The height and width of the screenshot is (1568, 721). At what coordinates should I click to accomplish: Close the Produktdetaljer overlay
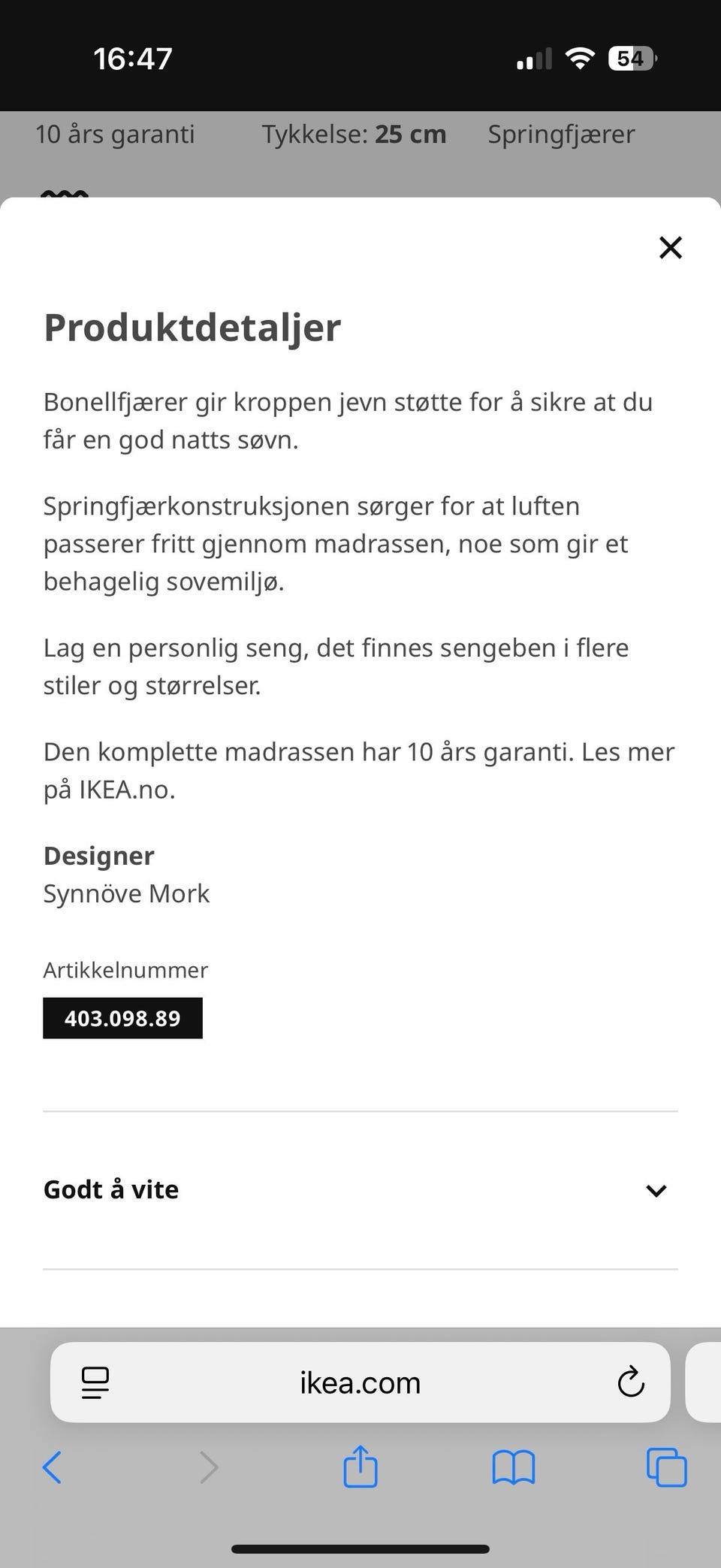click(670, 247)
